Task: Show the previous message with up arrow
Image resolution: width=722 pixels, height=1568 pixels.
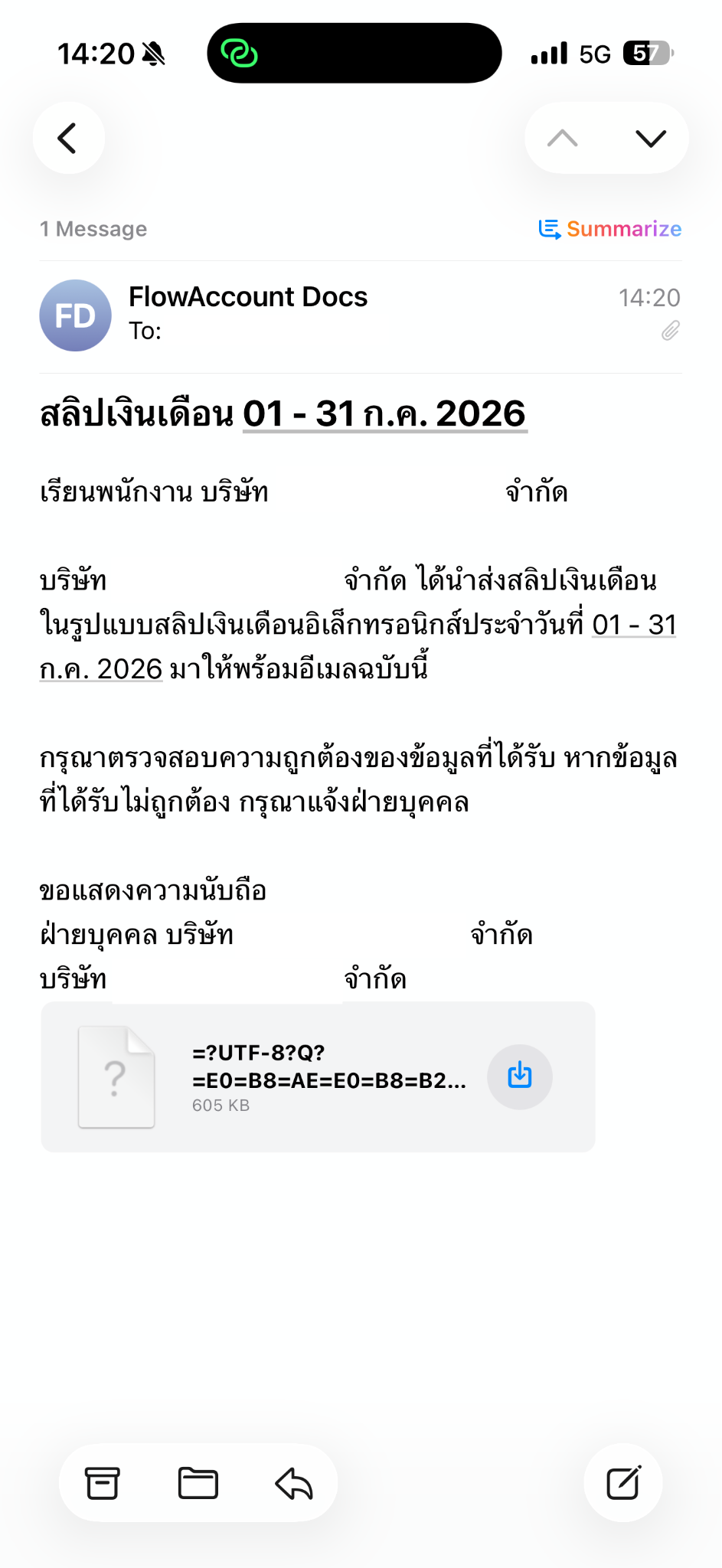Action: 563,139
